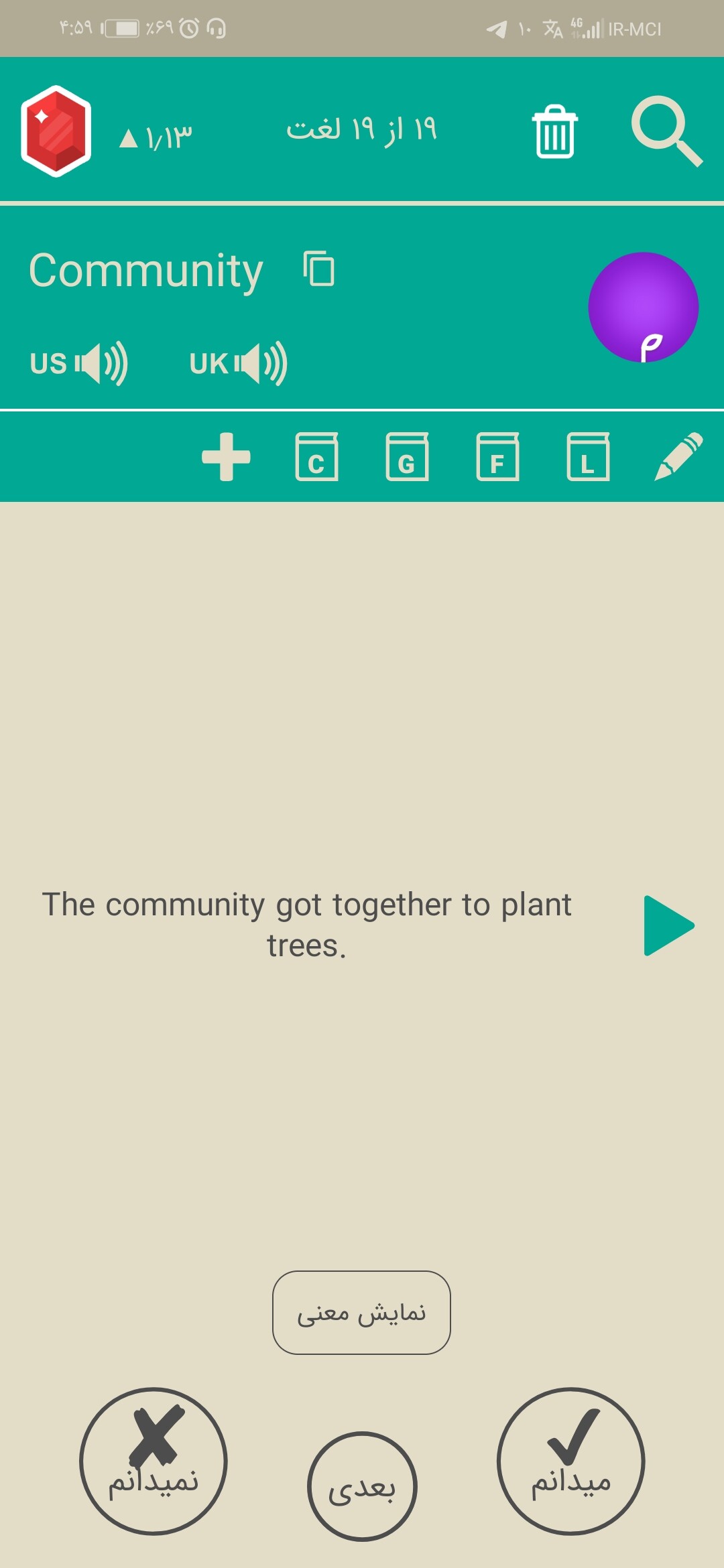Open the search magnifier icon
The height and width of the screenshot is (1568, 724).
(667, 131)
